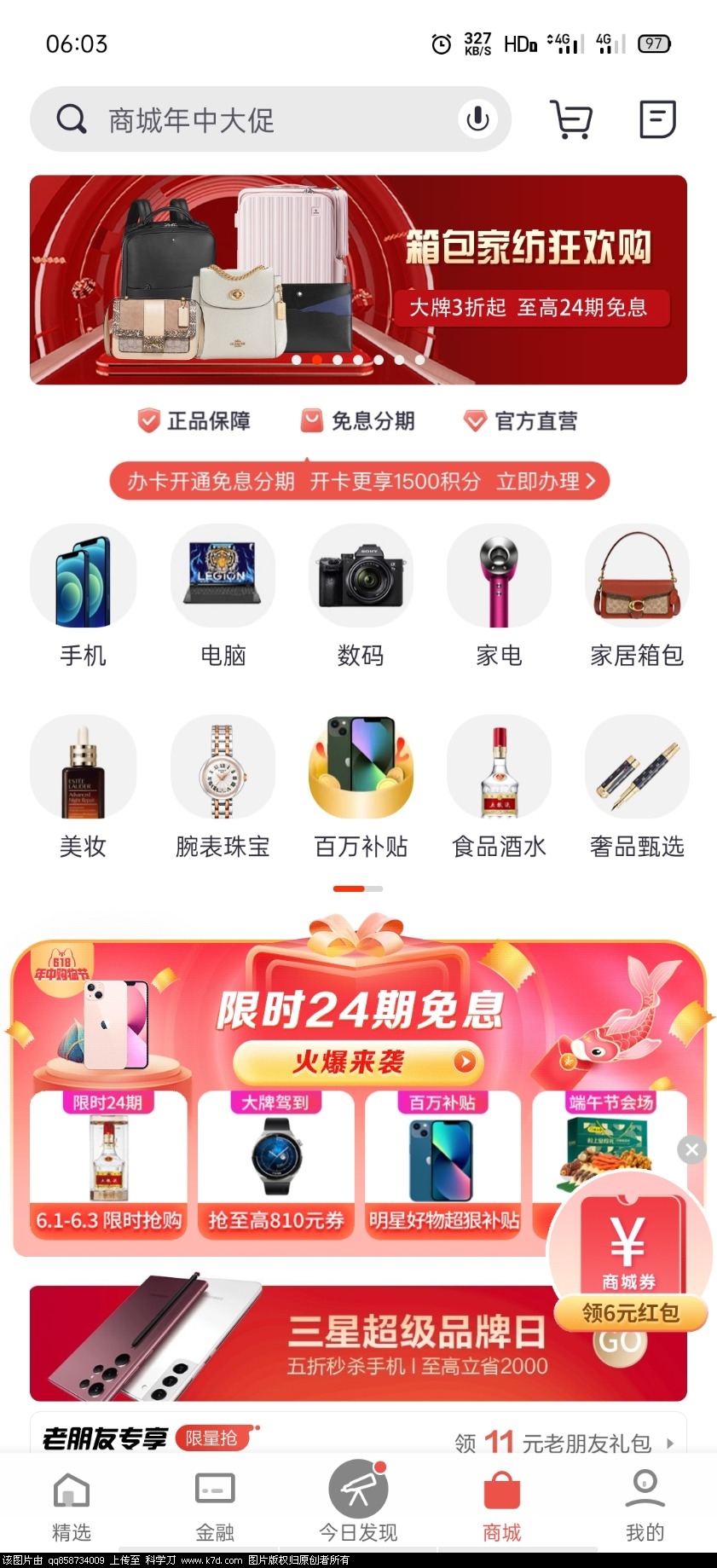717x1568 pixels.
Task: Switch to the 金融 tab
Action: coord(215,1507)
